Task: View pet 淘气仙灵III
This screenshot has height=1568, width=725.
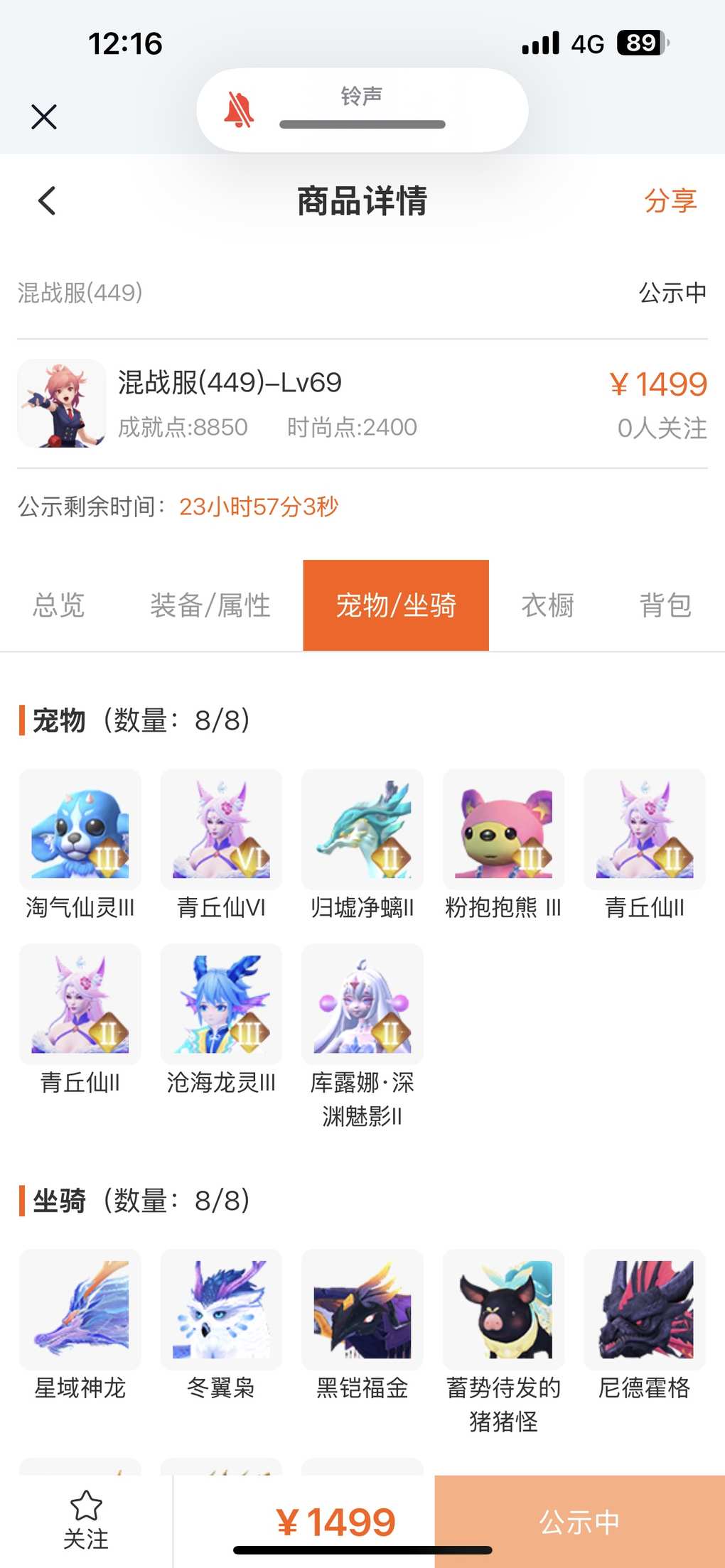Action: [x=80, y=830]
